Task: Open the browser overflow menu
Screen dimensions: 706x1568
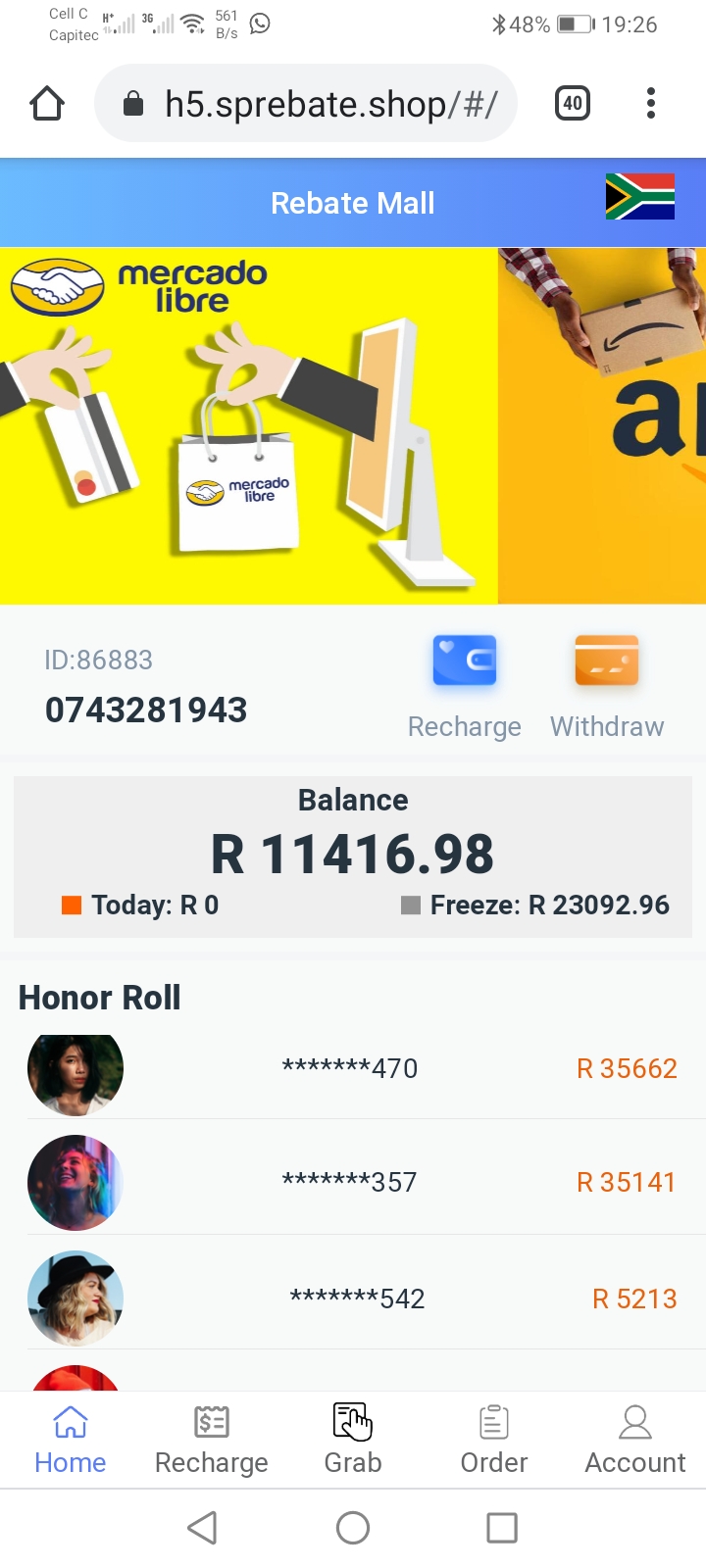Action: click(651, 103)
